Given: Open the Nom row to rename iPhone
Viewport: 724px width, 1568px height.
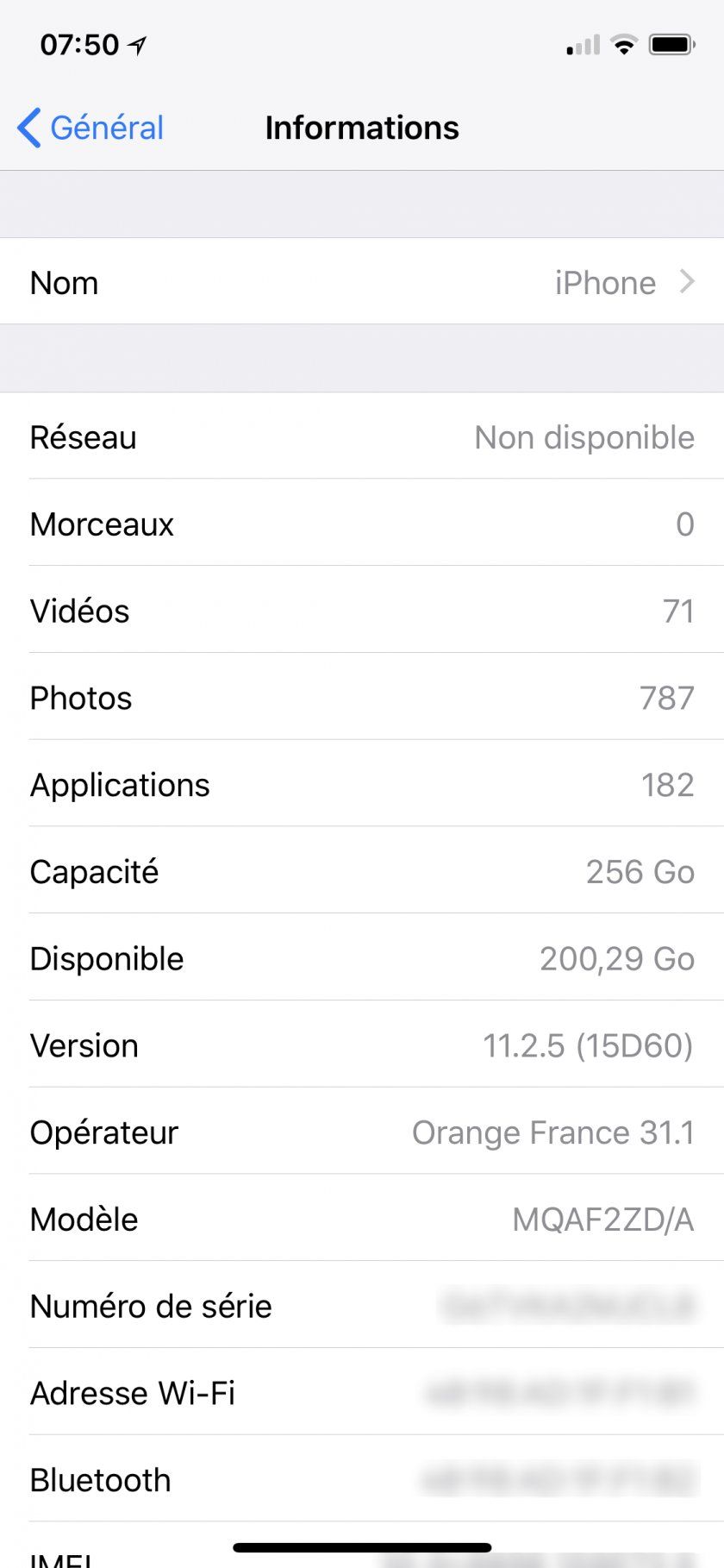Looking at the screenshot, I should point(362,282).
